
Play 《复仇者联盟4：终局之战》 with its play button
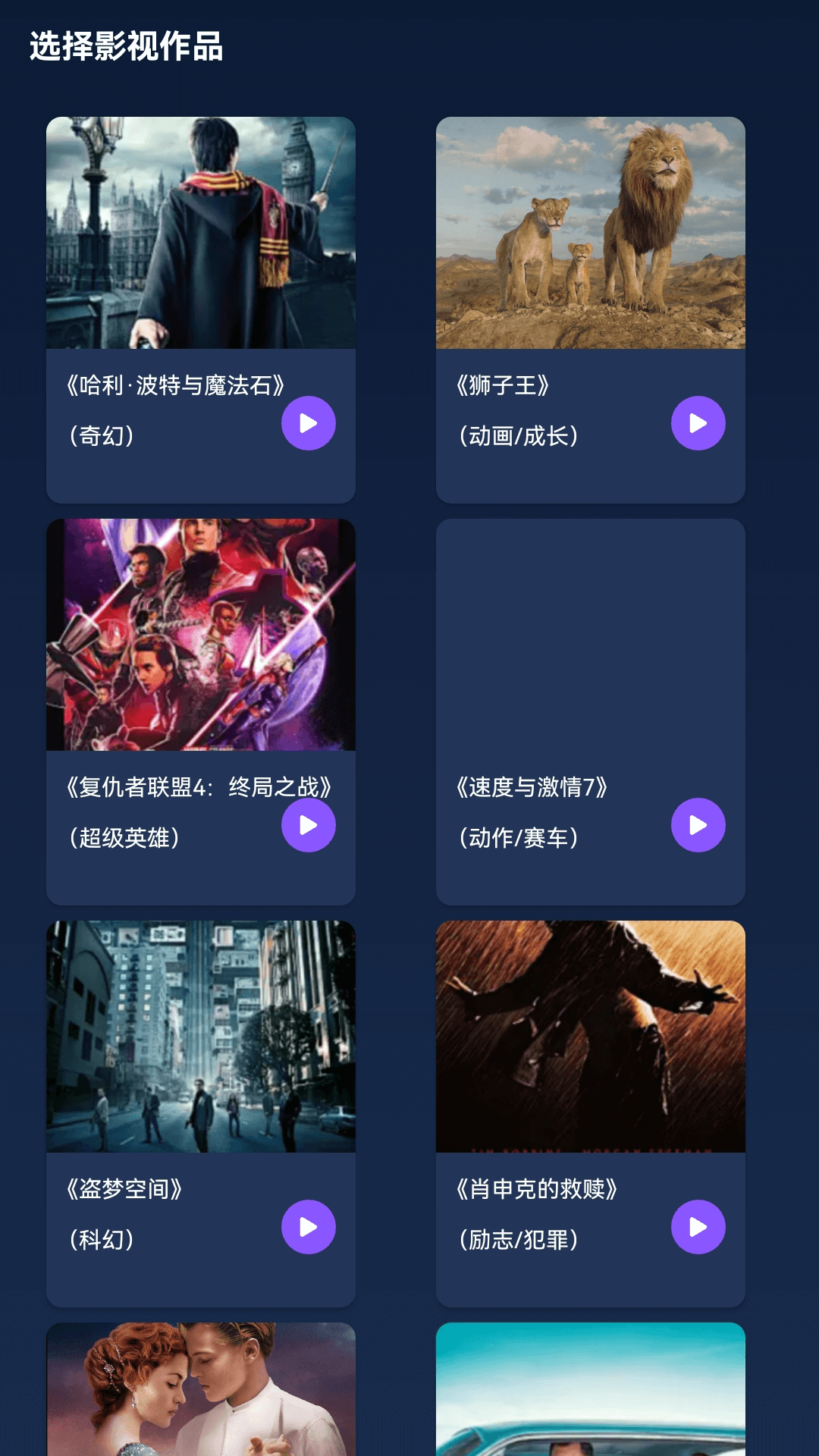click(x=308, y=826)
